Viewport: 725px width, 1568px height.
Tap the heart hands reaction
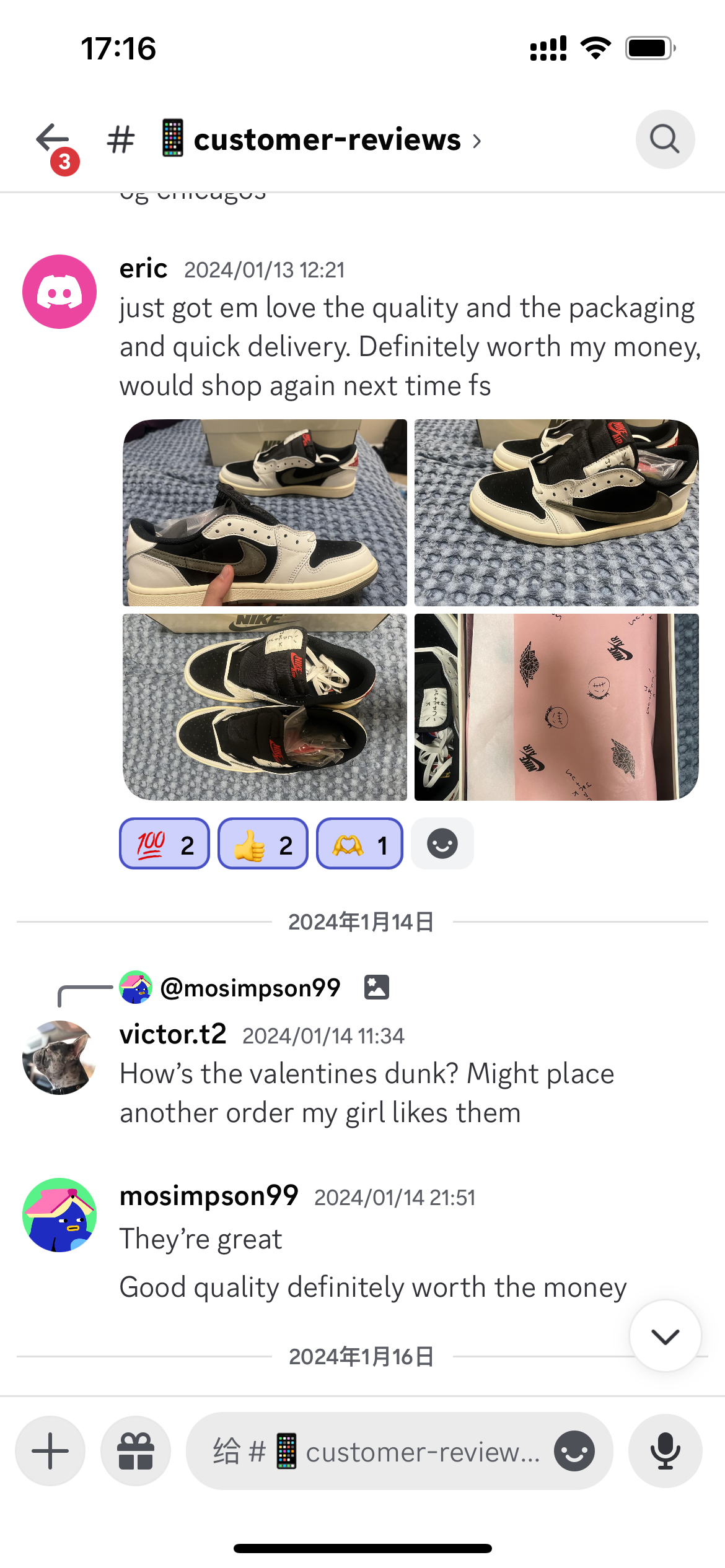click(360, 843)
